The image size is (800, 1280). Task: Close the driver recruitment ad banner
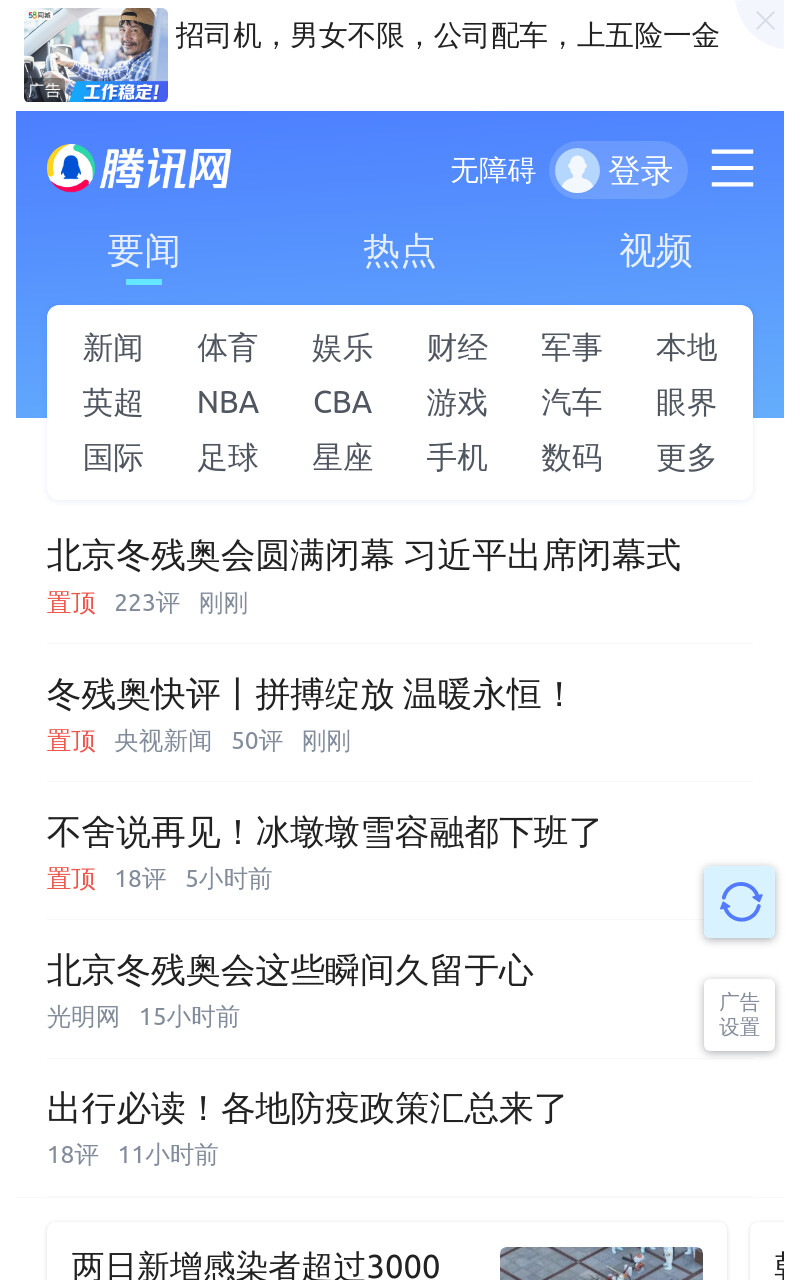(765, 20)
